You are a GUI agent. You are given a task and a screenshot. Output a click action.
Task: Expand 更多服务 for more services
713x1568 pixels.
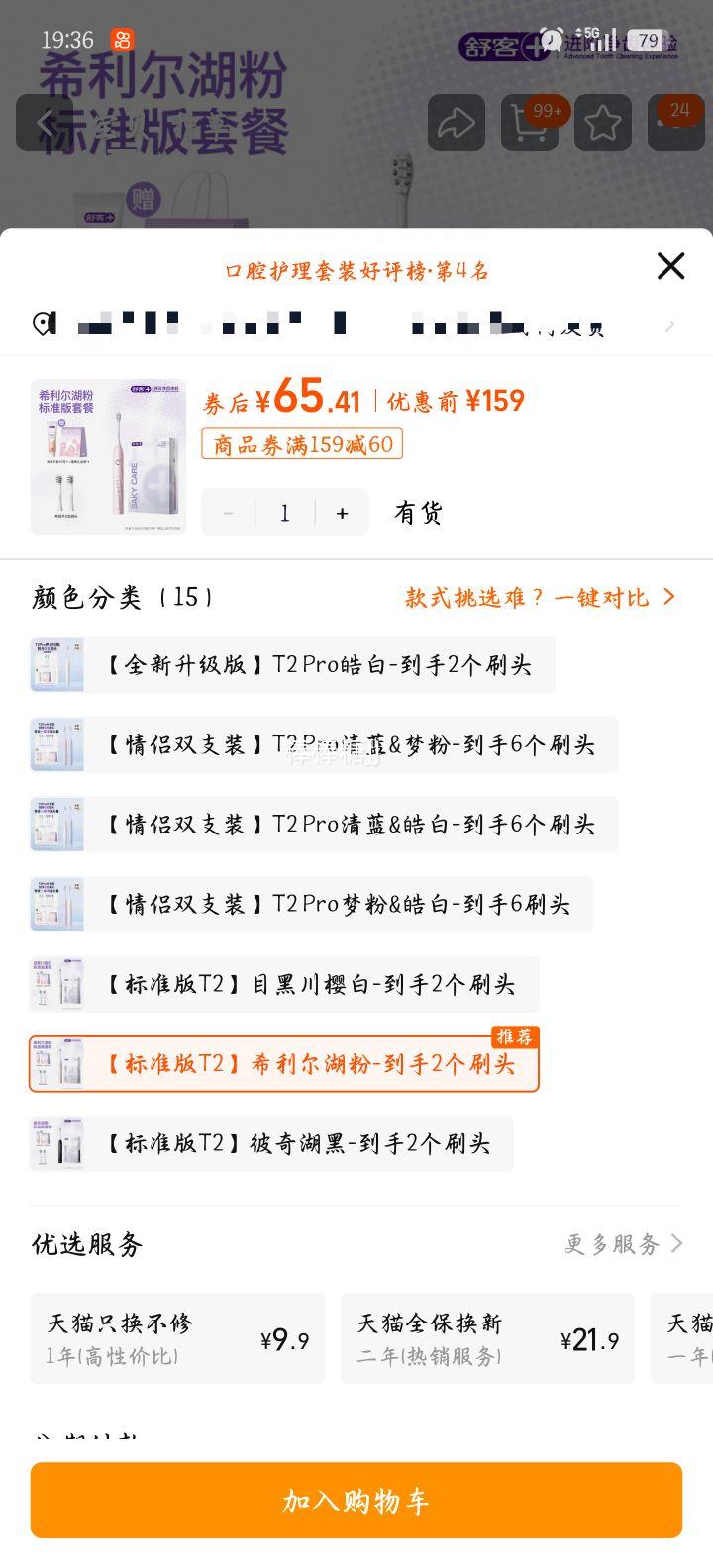click(614, 1244)
